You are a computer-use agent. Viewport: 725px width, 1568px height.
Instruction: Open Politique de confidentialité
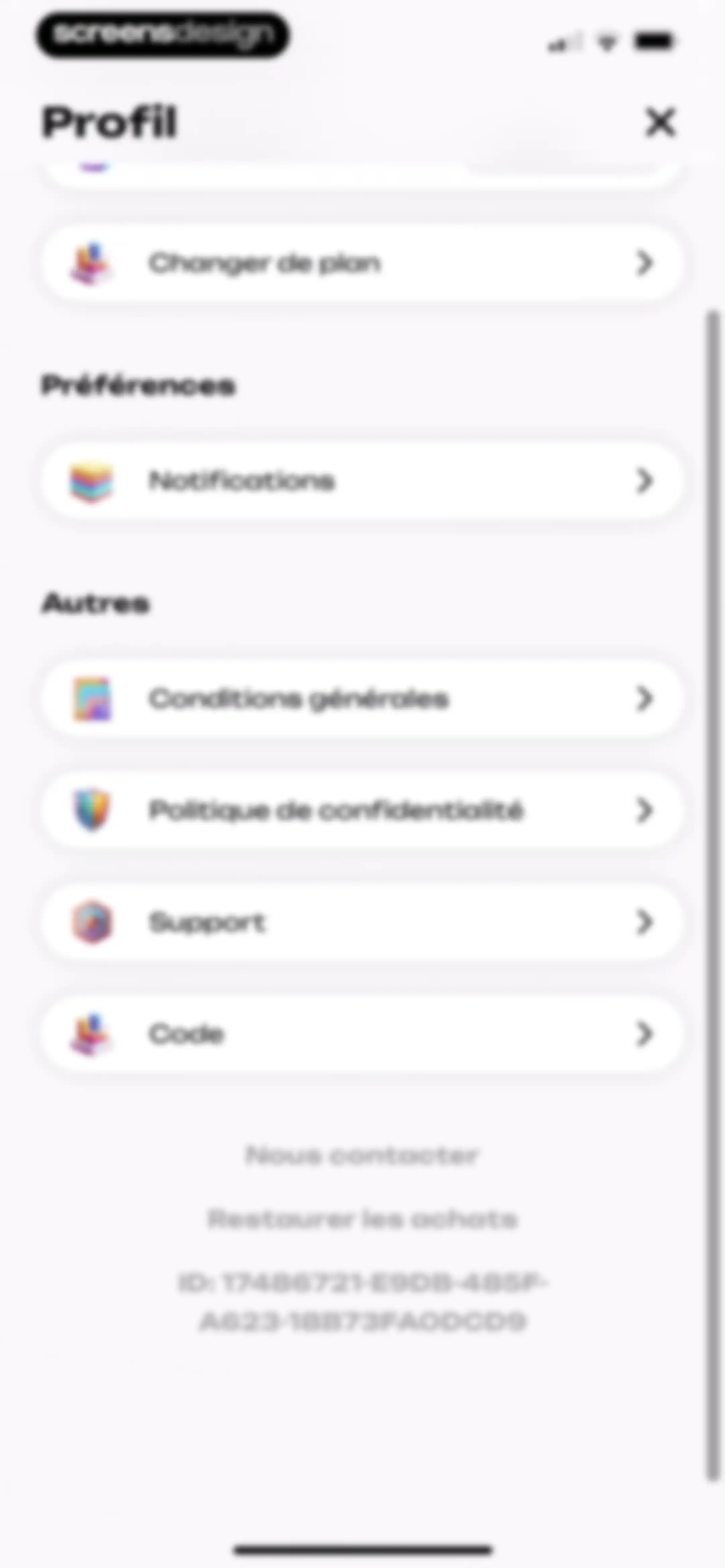(x=362, y=810)
